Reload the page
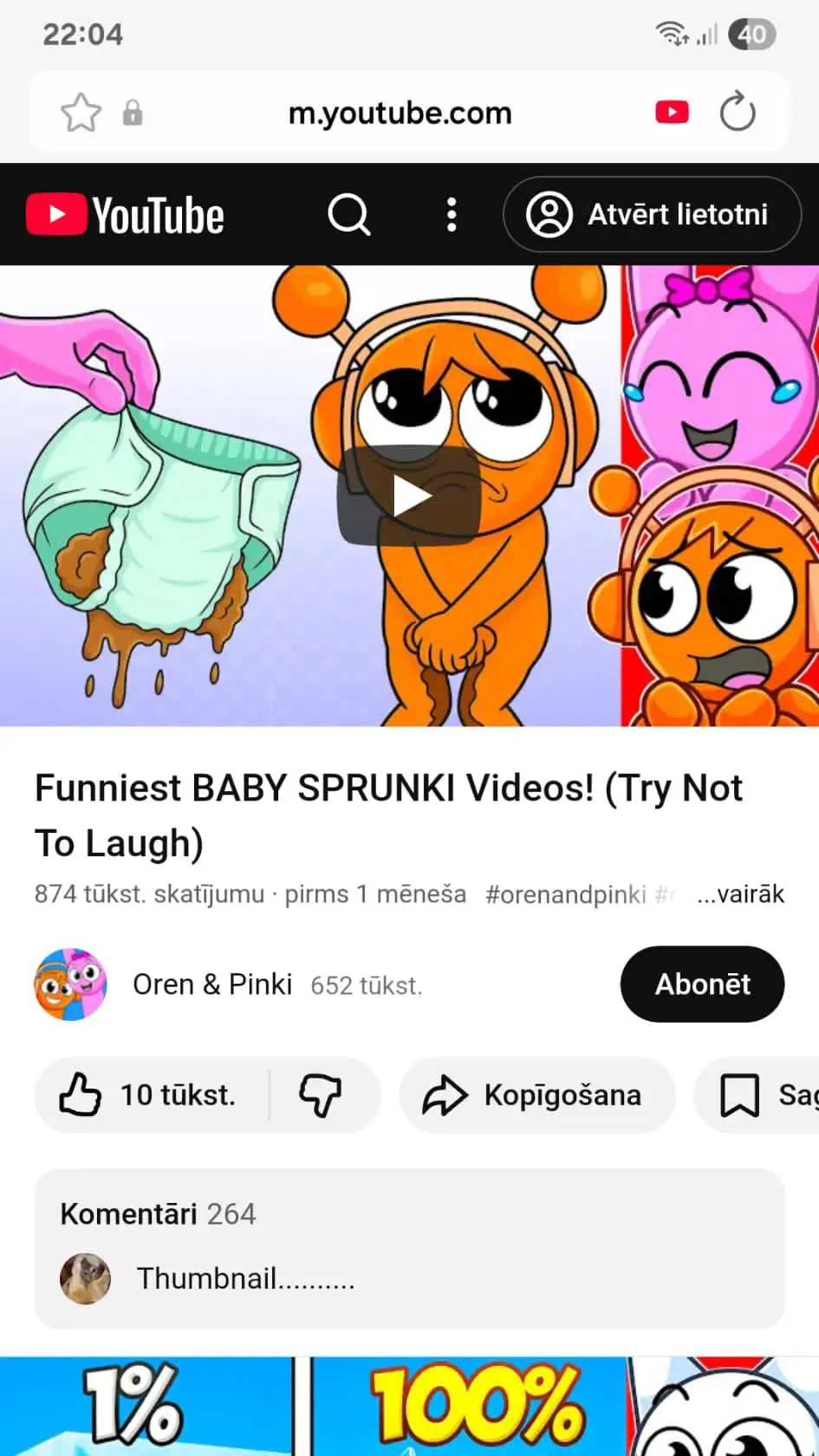Screen dimensions: 819x1456 pyautogui.click(x=738, y=113)
